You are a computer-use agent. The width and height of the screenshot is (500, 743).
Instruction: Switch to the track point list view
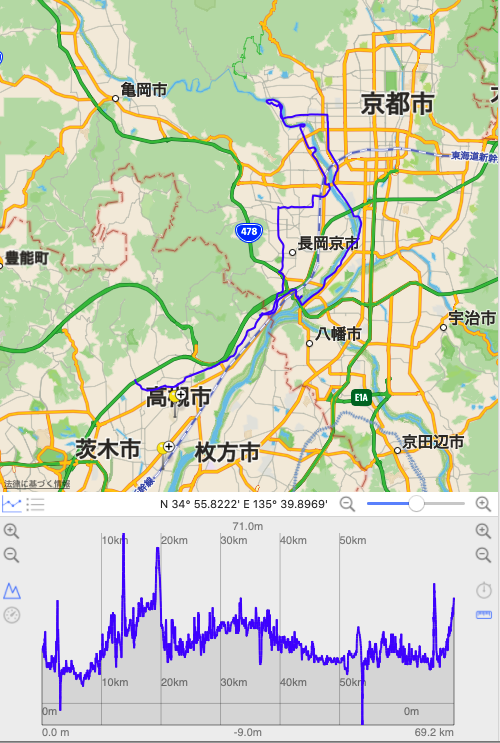tap(36, 504)
